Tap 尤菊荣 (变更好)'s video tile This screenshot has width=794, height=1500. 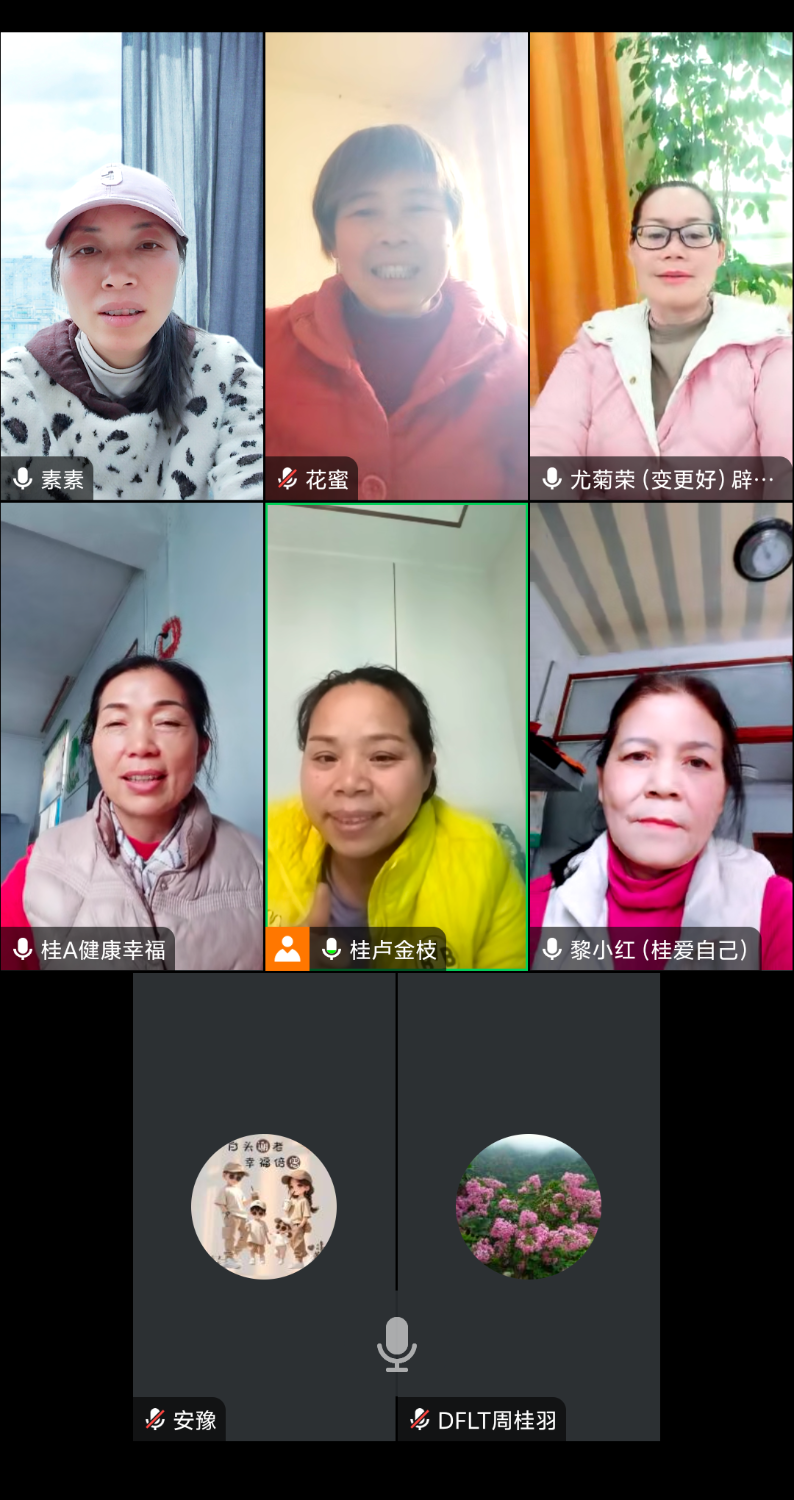(661, 266)
